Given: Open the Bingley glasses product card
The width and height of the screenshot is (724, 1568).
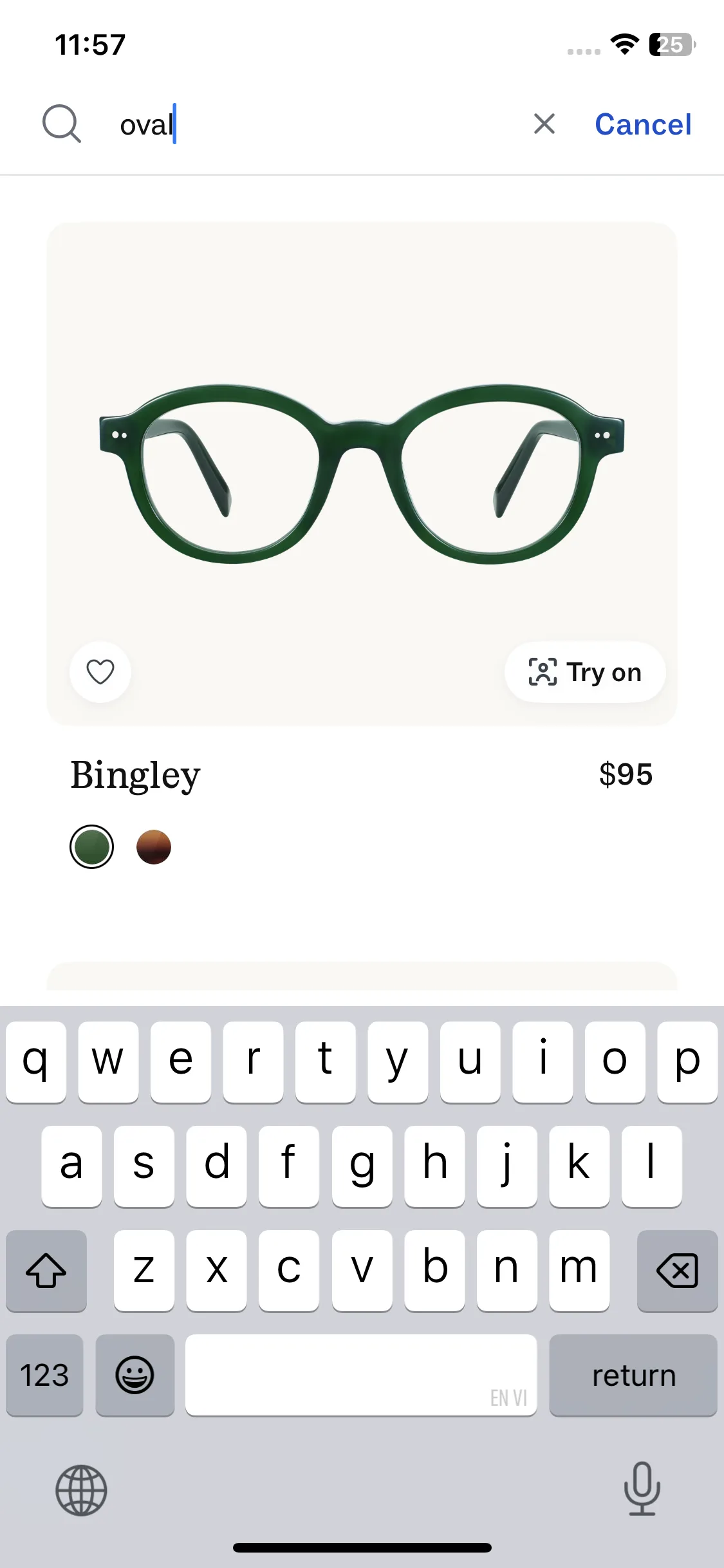Looking at the screenshot, I should coord(362,473).
